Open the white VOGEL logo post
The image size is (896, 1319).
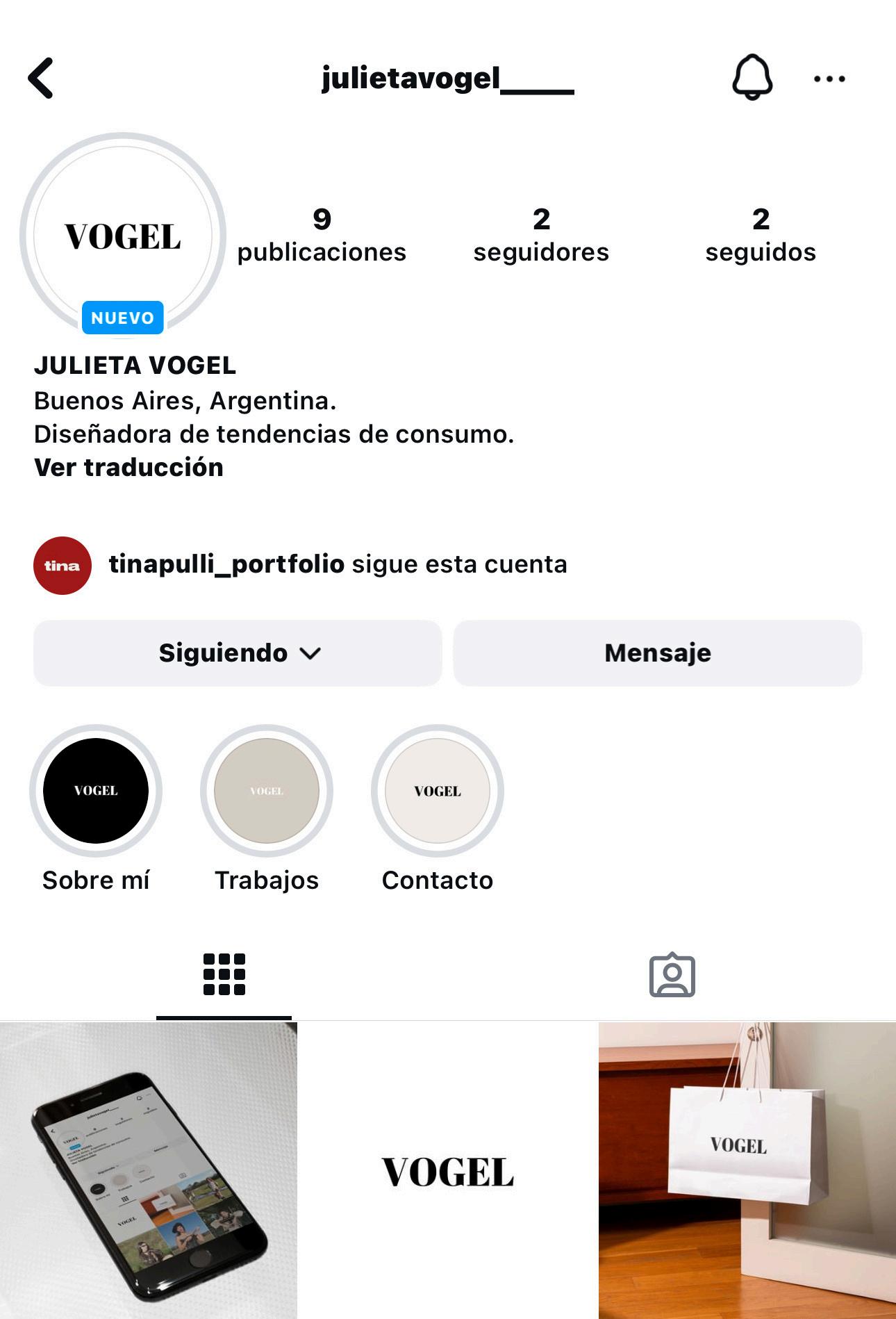[x=448, y=1170]
